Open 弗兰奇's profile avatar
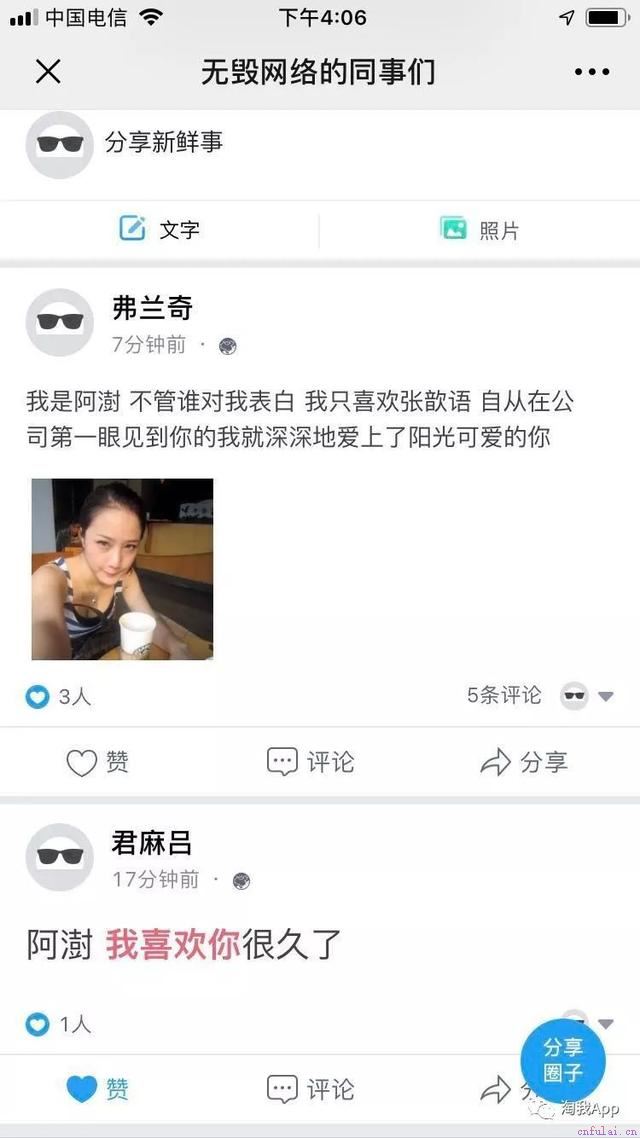 (59, 322)
